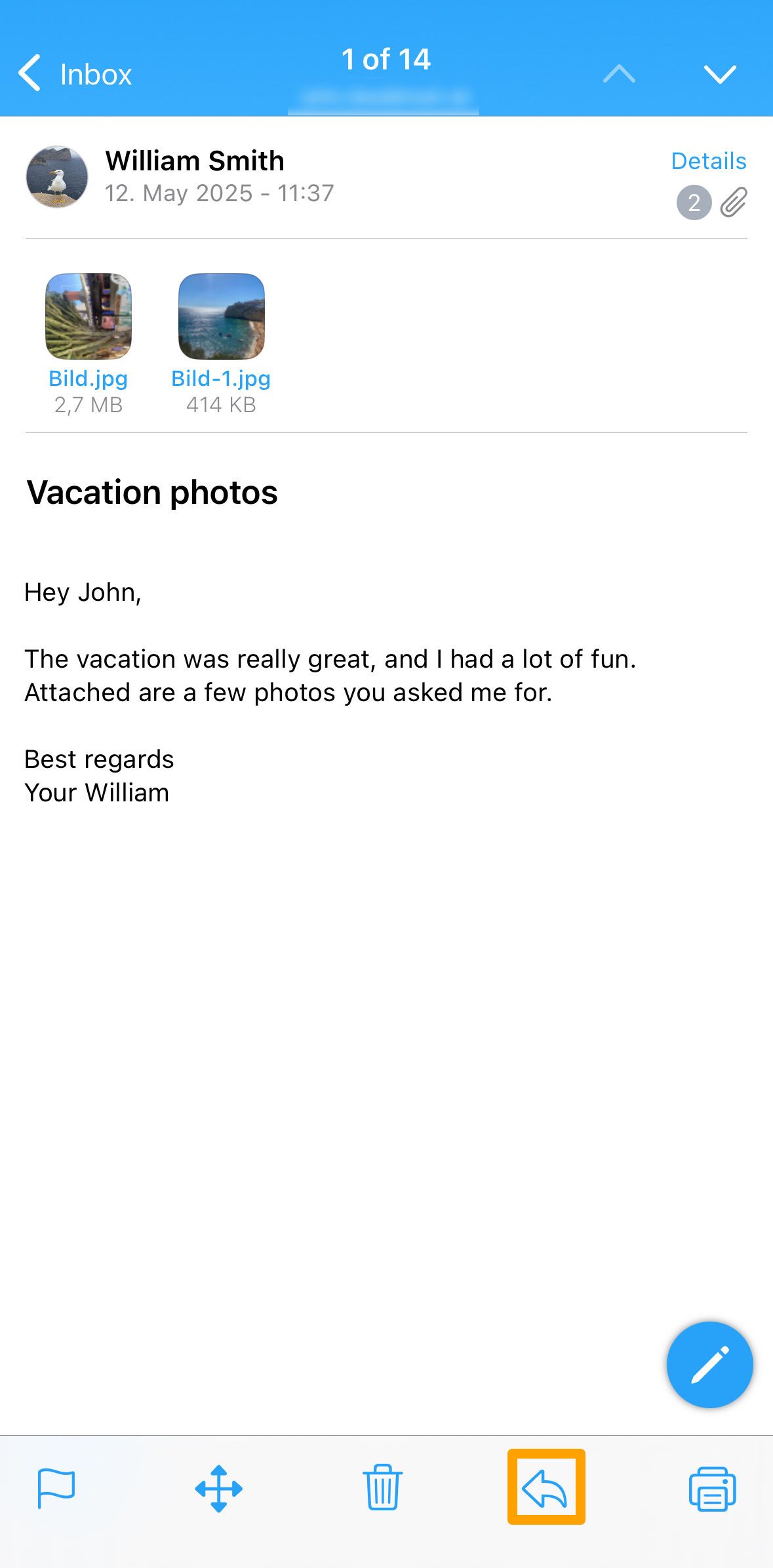Move this email to another folder
The width and height of the screenshot is (773, 1568).
tap(219, 1489)
